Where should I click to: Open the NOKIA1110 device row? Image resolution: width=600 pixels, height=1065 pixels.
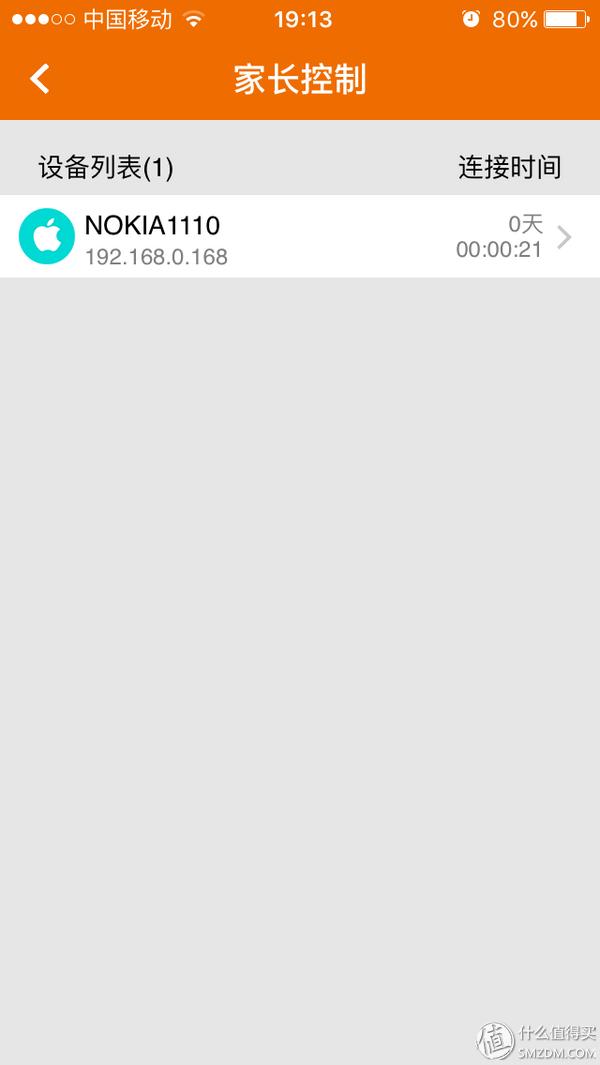click(300, 237)
